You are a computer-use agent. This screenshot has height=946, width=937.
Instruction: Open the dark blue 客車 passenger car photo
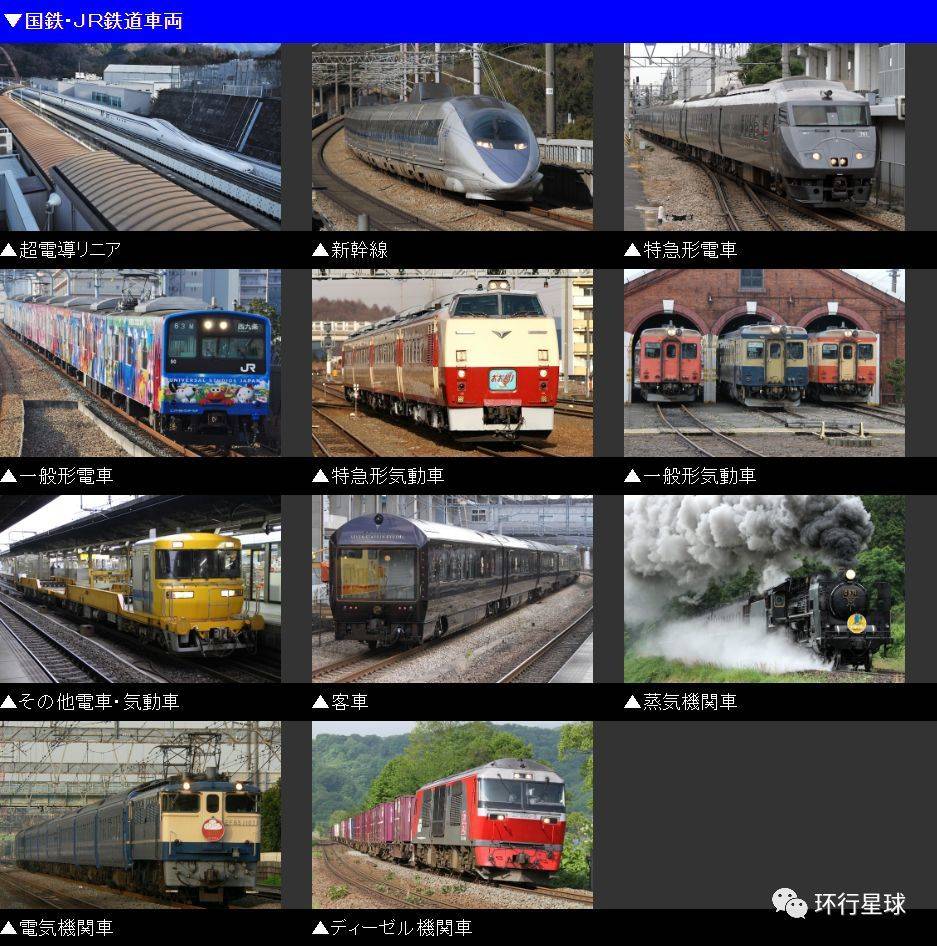click(453, 590)
